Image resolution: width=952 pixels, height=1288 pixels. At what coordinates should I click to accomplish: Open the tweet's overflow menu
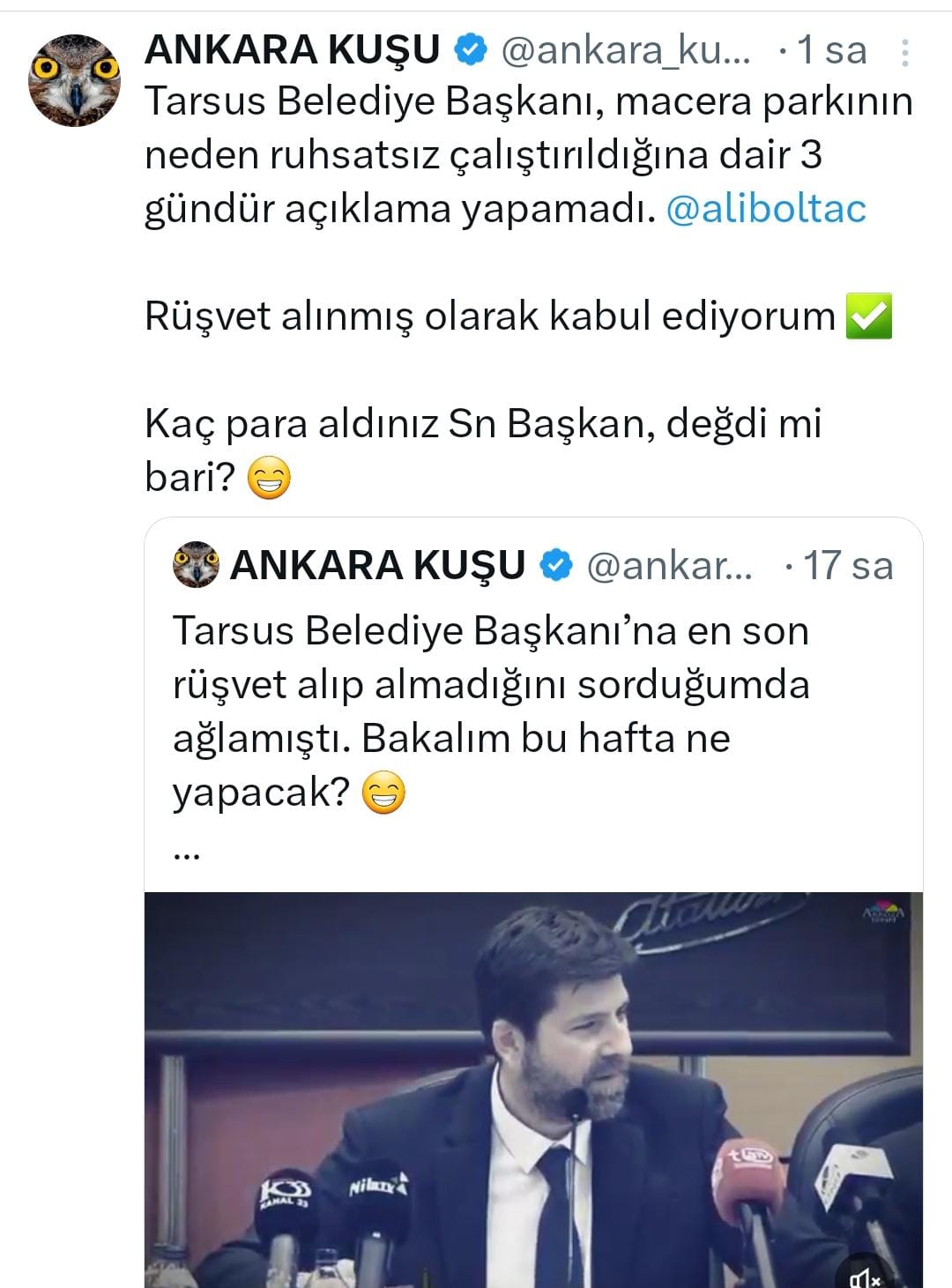coord(904,53)
